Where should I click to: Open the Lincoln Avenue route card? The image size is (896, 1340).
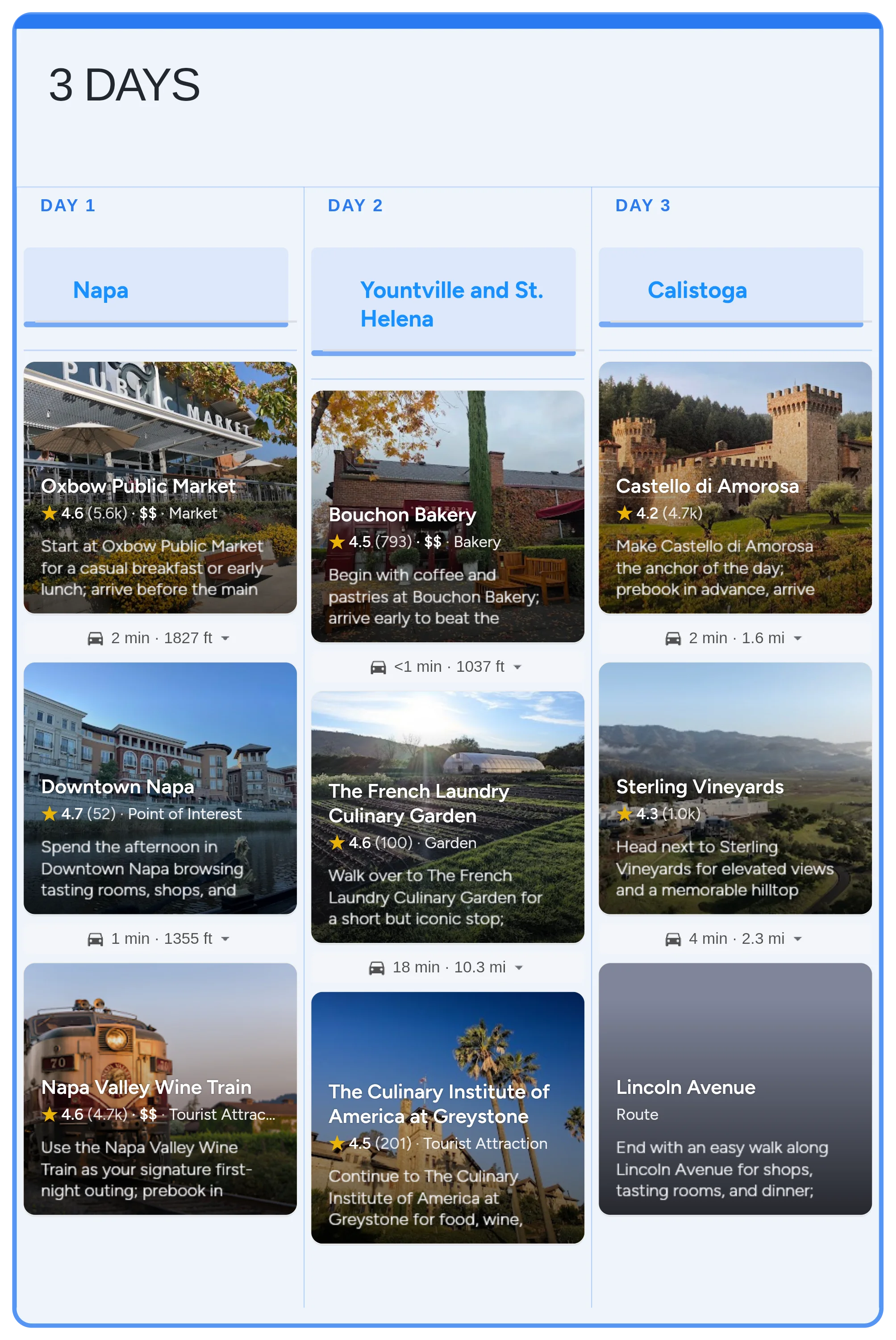(735, 1089)
